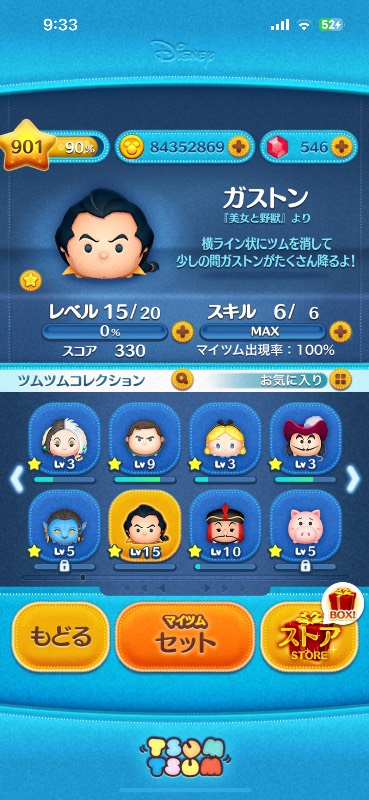This screenshot has width=369, height=800.
Task: Select the Lv9 Tsum
Action: tap(145, 438)
